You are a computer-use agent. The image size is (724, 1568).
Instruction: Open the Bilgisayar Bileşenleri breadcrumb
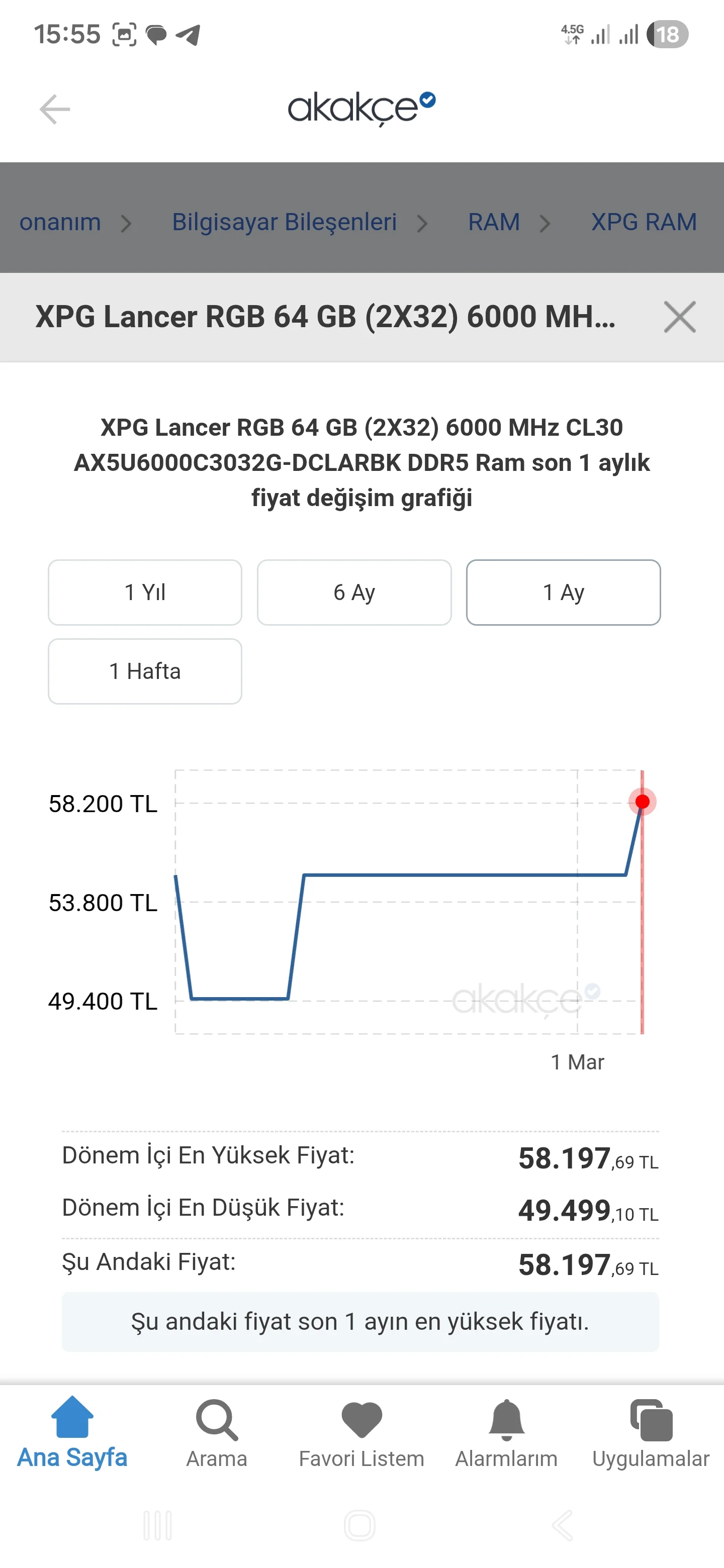coord(284,222)
